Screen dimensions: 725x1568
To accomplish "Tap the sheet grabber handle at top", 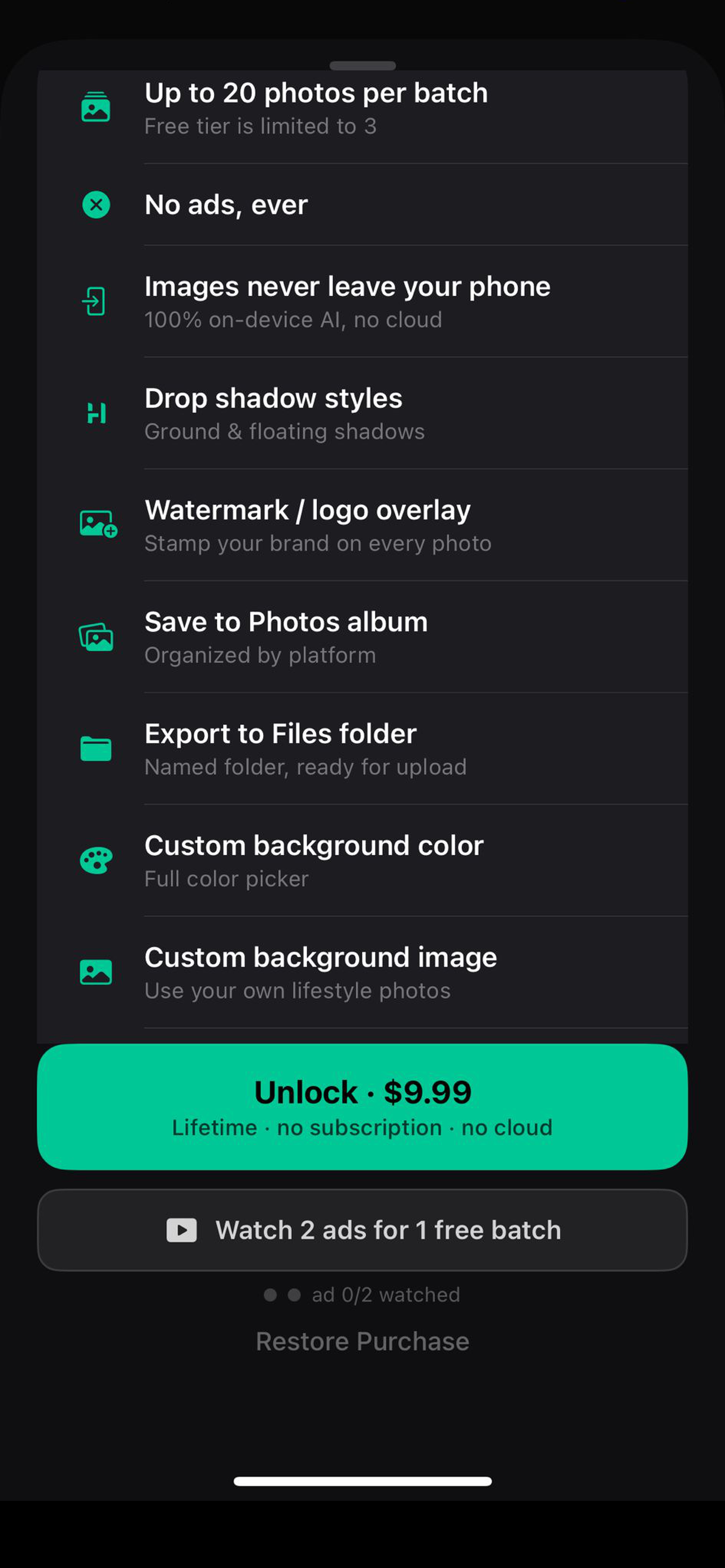I will 362,65.
